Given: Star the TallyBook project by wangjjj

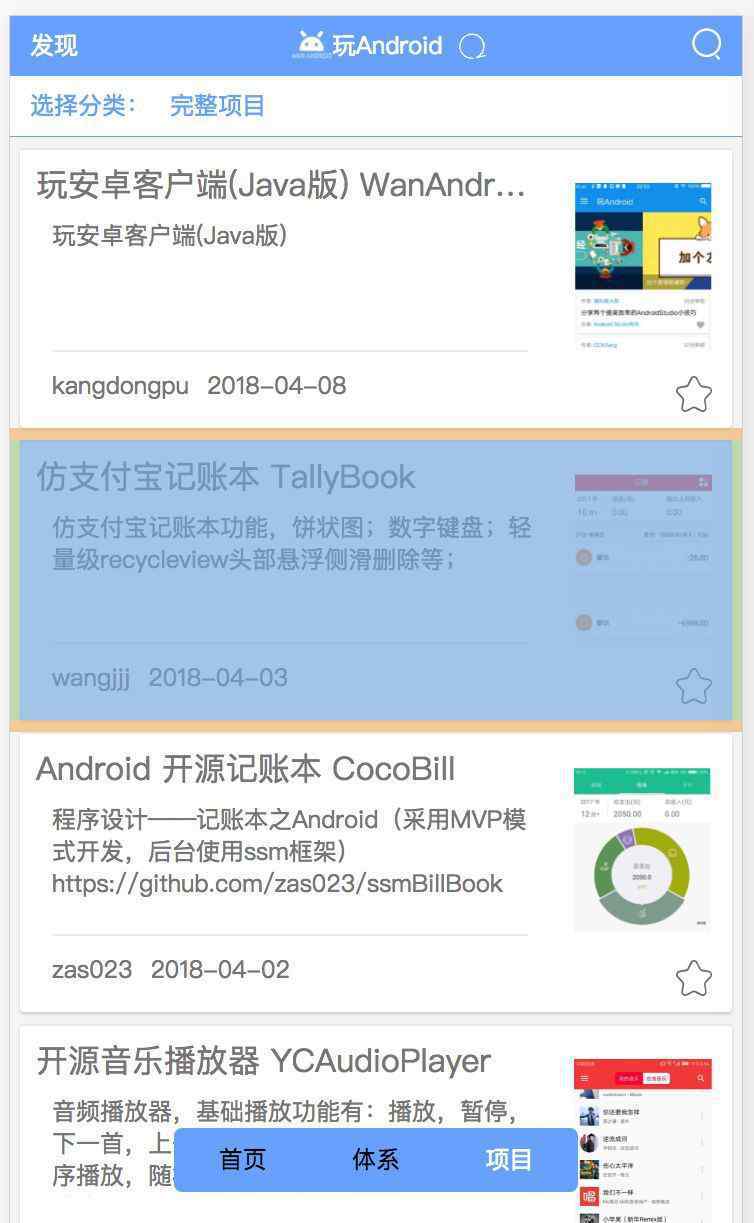Looking at the screenshot, I should click(x=693, y=686).
